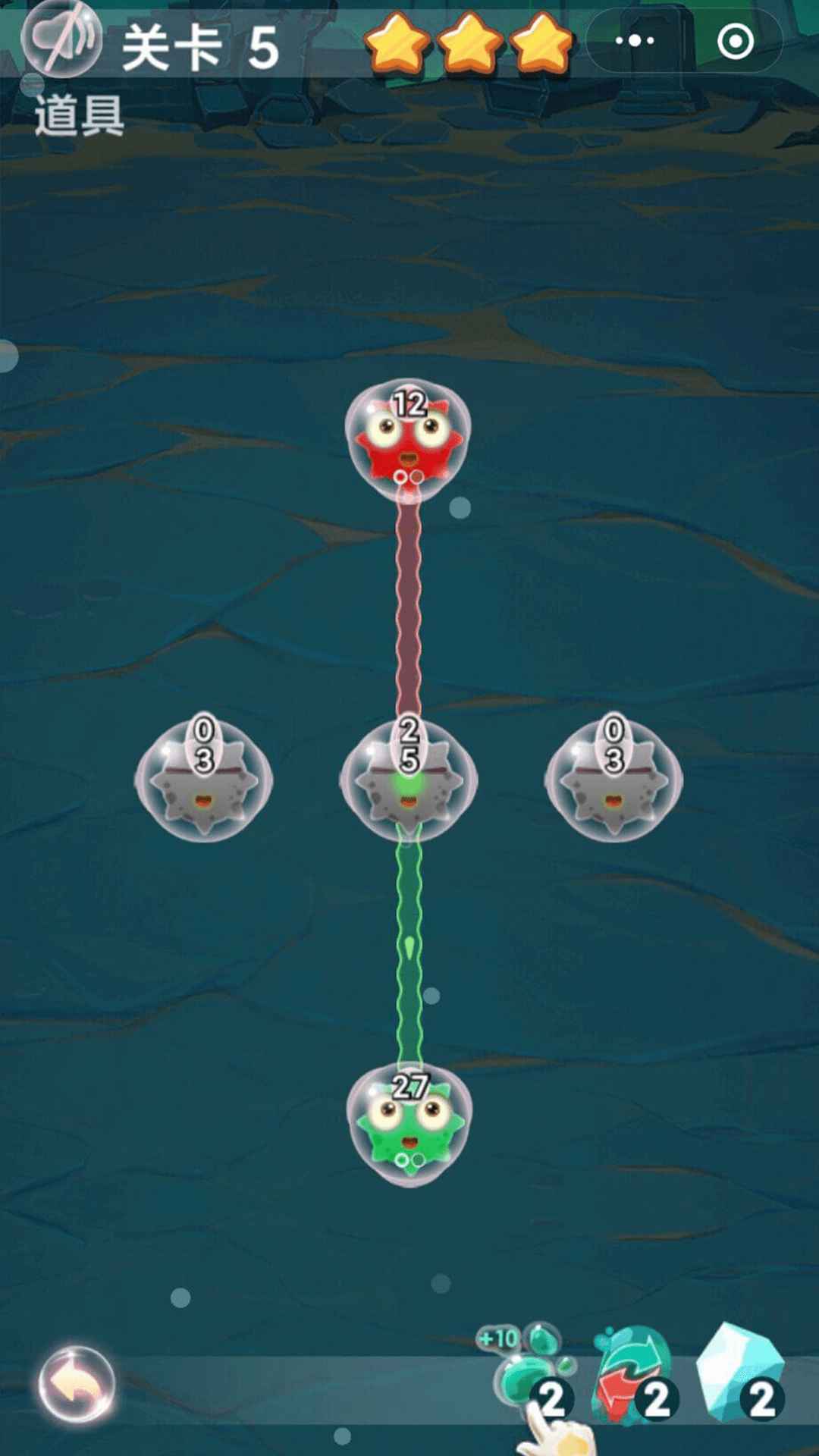Image resolution: width=819 pixels, height=1456 pixels.
Task: Open the three-dot mini program menu
Action: (635, 41)
